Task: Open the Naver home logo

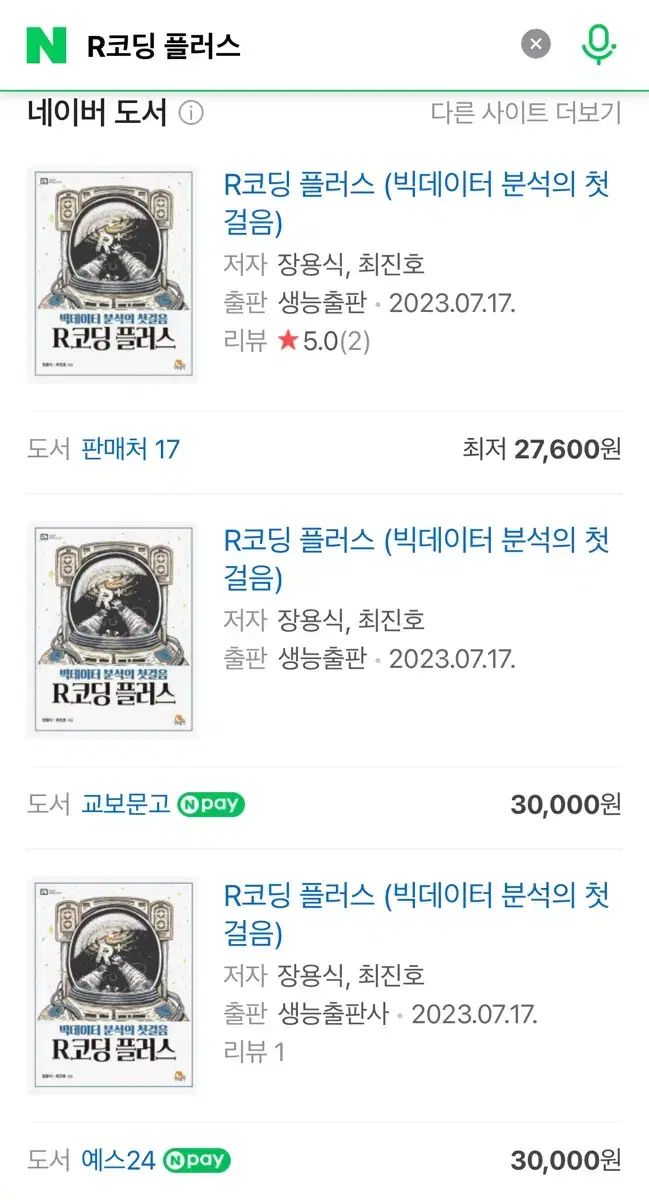Action: tap(46, 45)
